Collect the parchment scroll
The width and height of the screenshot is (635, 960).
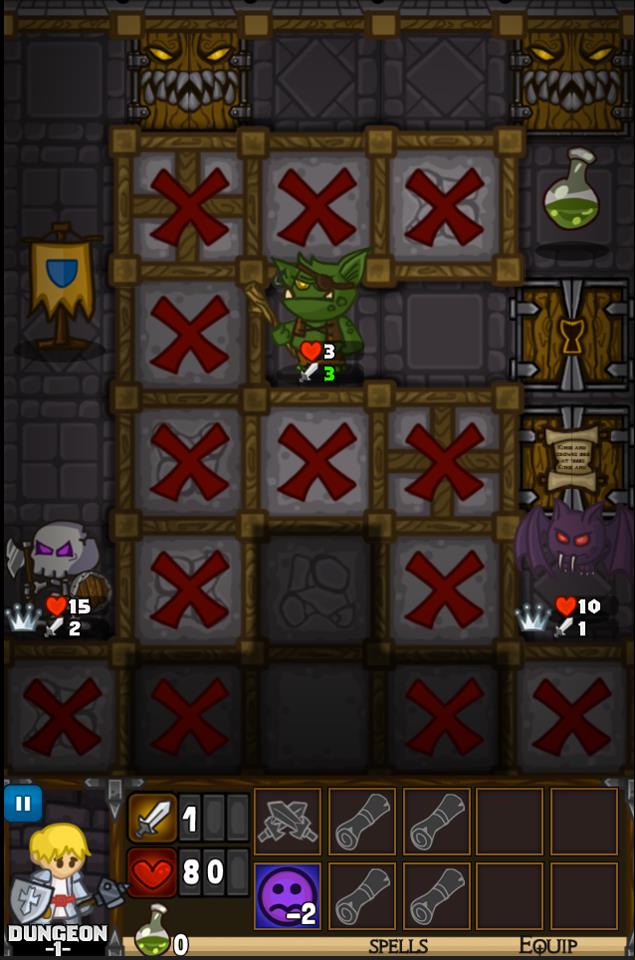571,457
